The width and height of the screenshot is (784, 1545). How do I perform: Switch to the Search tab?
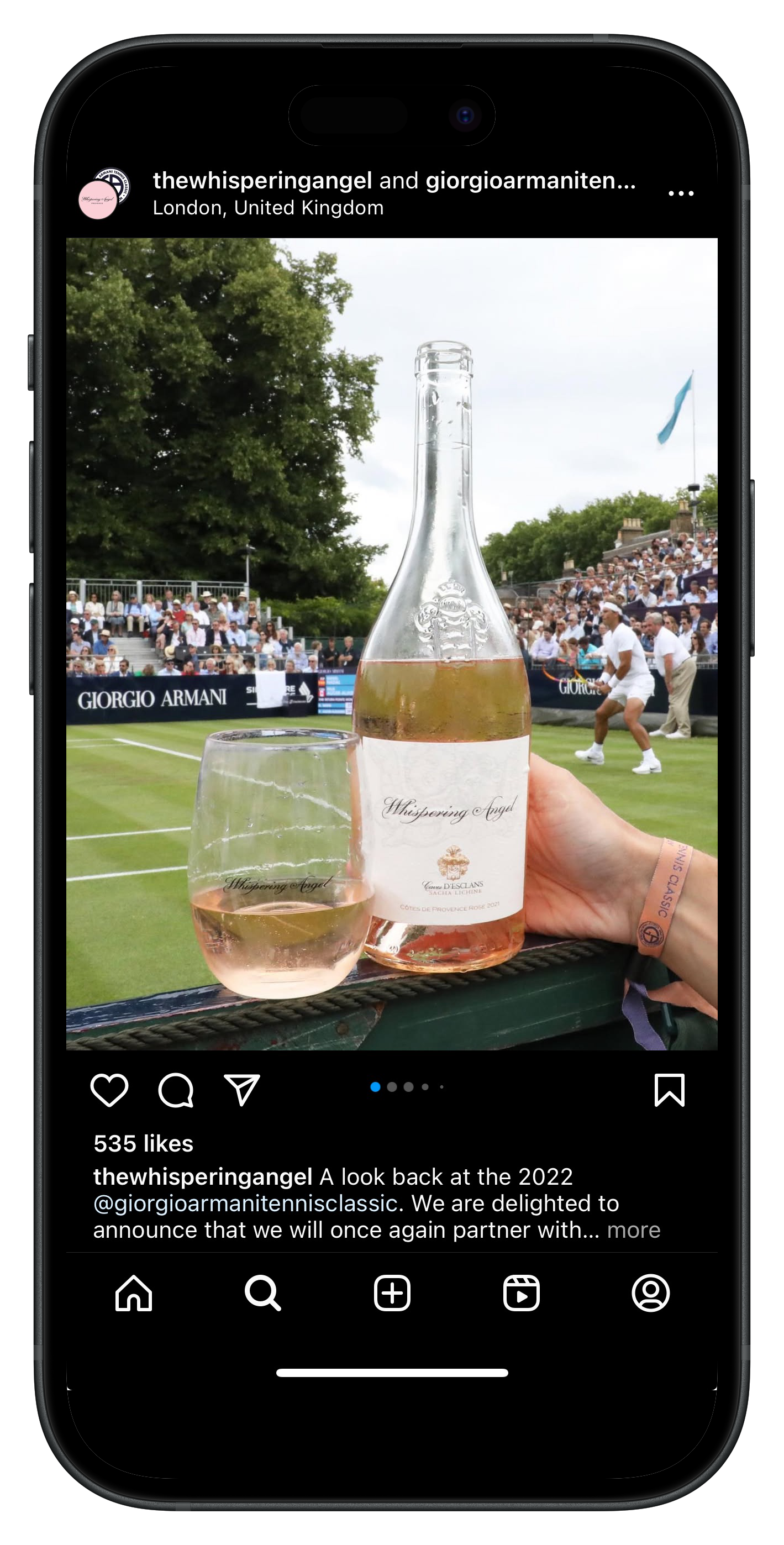[x=263, y=1292]
